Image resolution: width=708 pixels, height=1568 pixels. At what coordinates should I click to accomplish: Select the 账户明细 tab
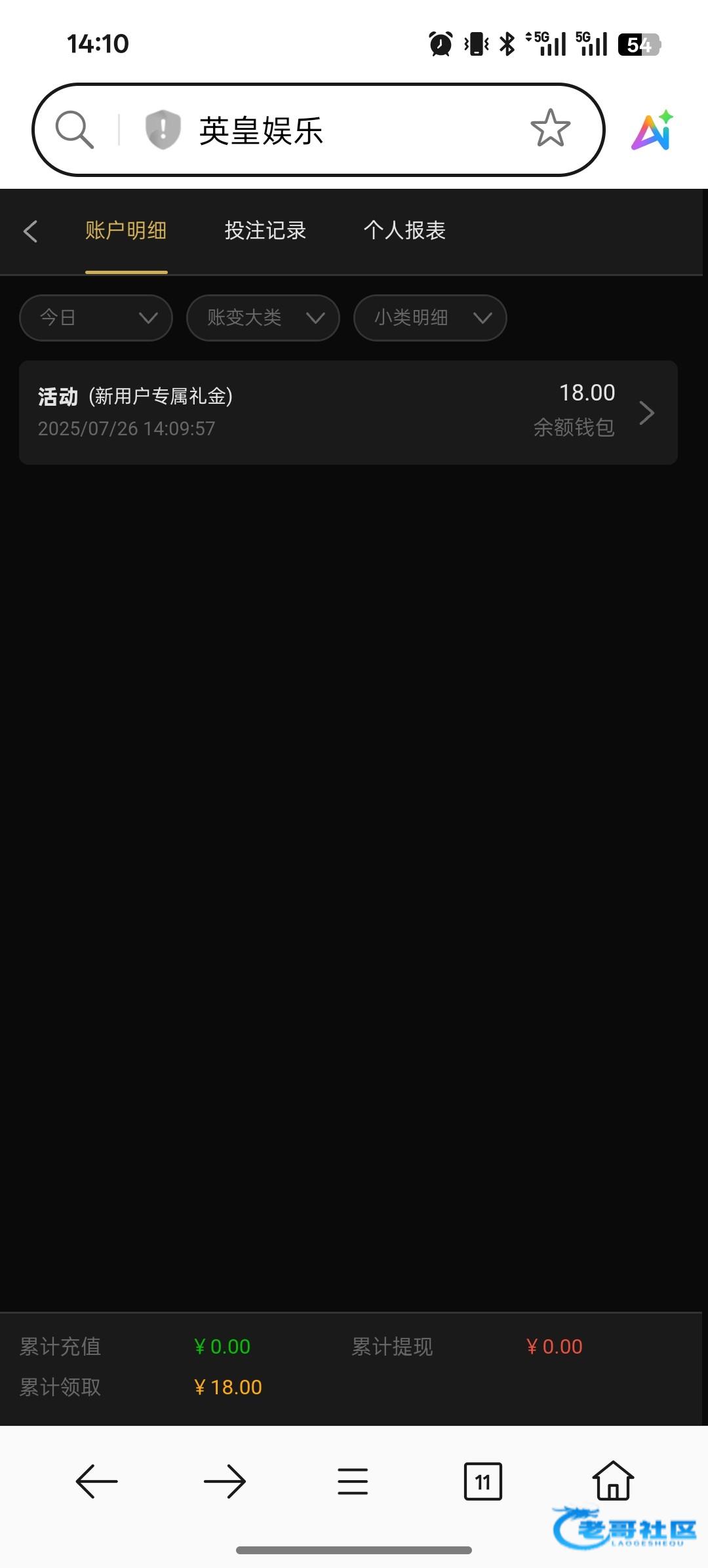tap(126, 231)
